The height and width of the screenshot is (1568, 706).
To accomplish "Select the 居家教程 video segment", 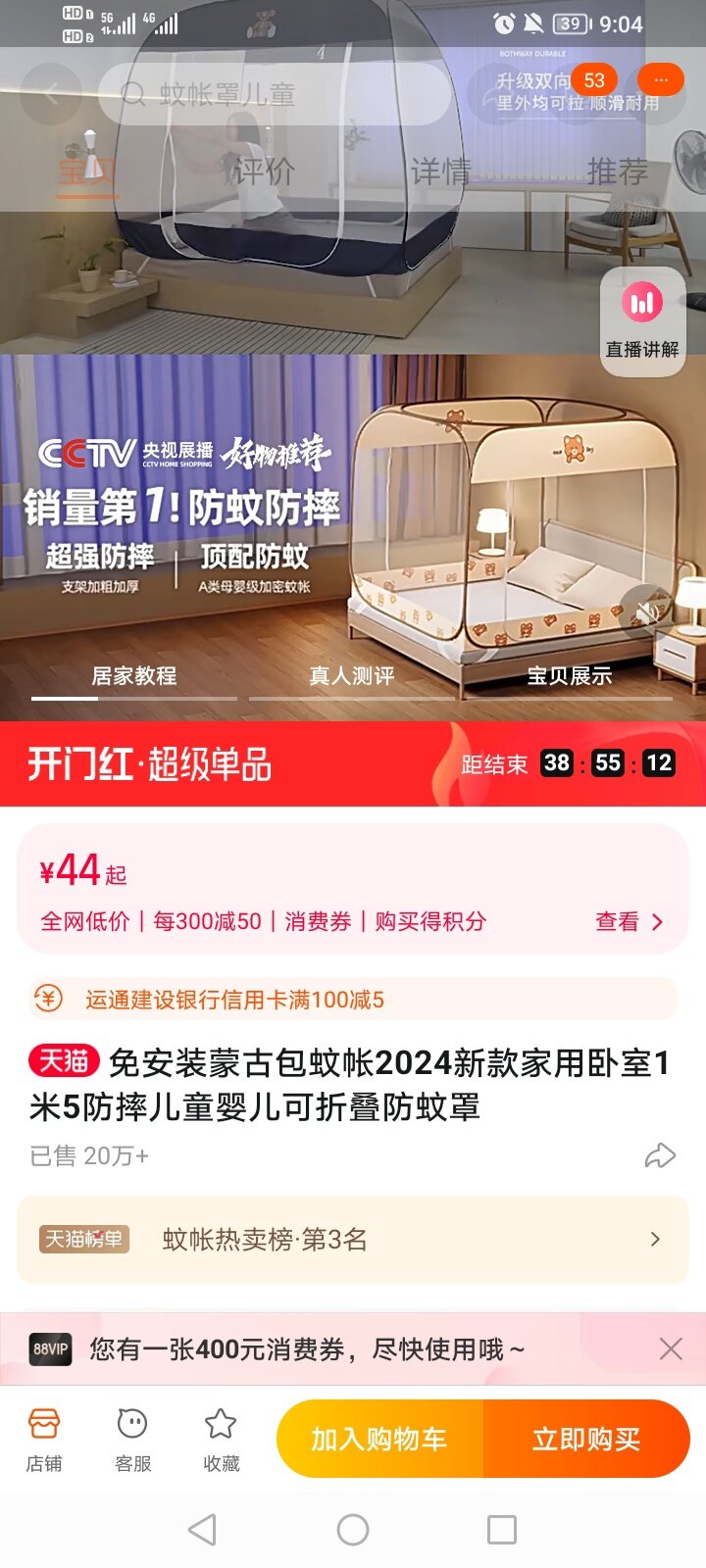I will 134,676.
